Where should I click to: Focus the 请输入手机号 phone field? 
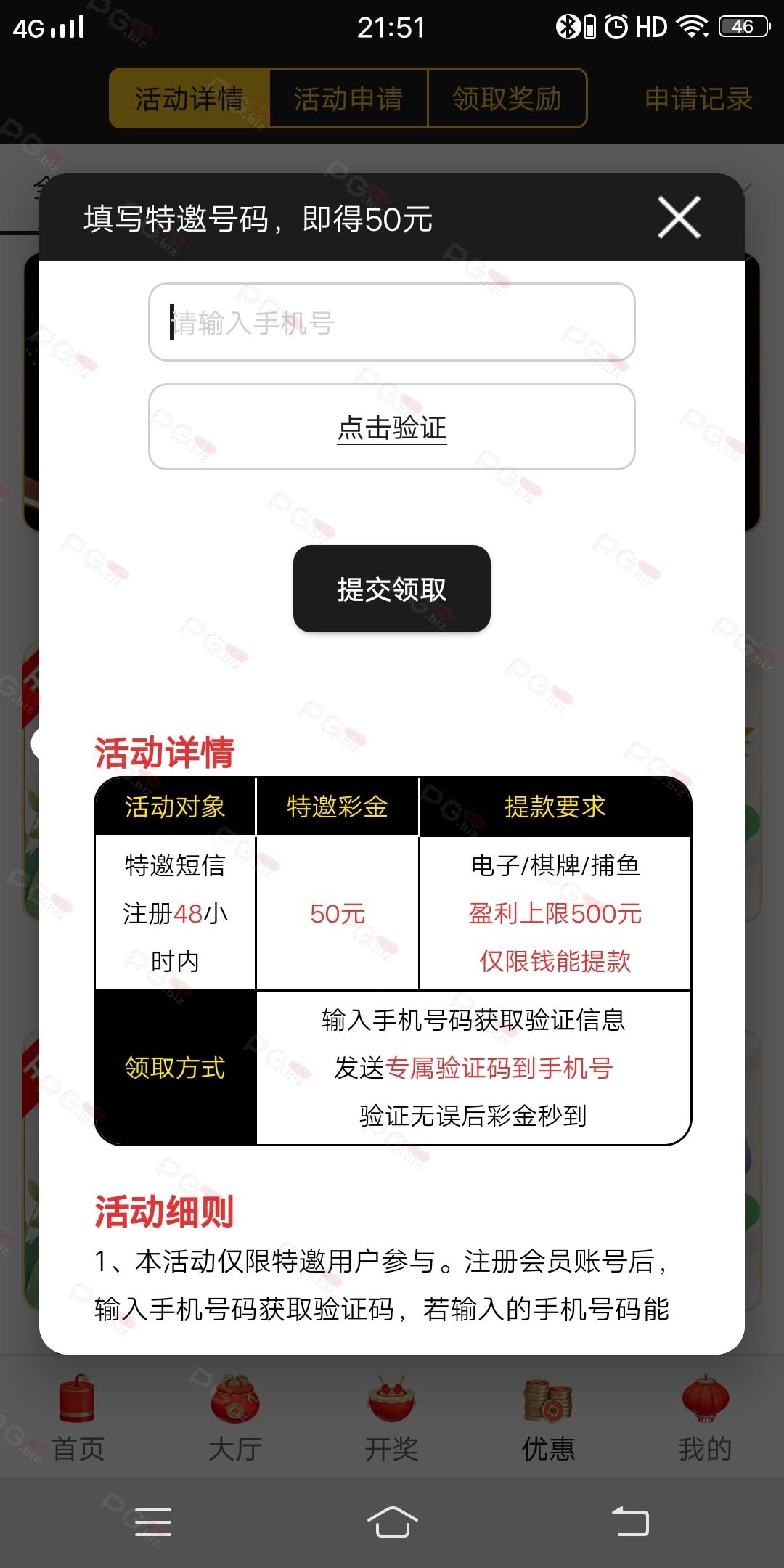(392, 322)
